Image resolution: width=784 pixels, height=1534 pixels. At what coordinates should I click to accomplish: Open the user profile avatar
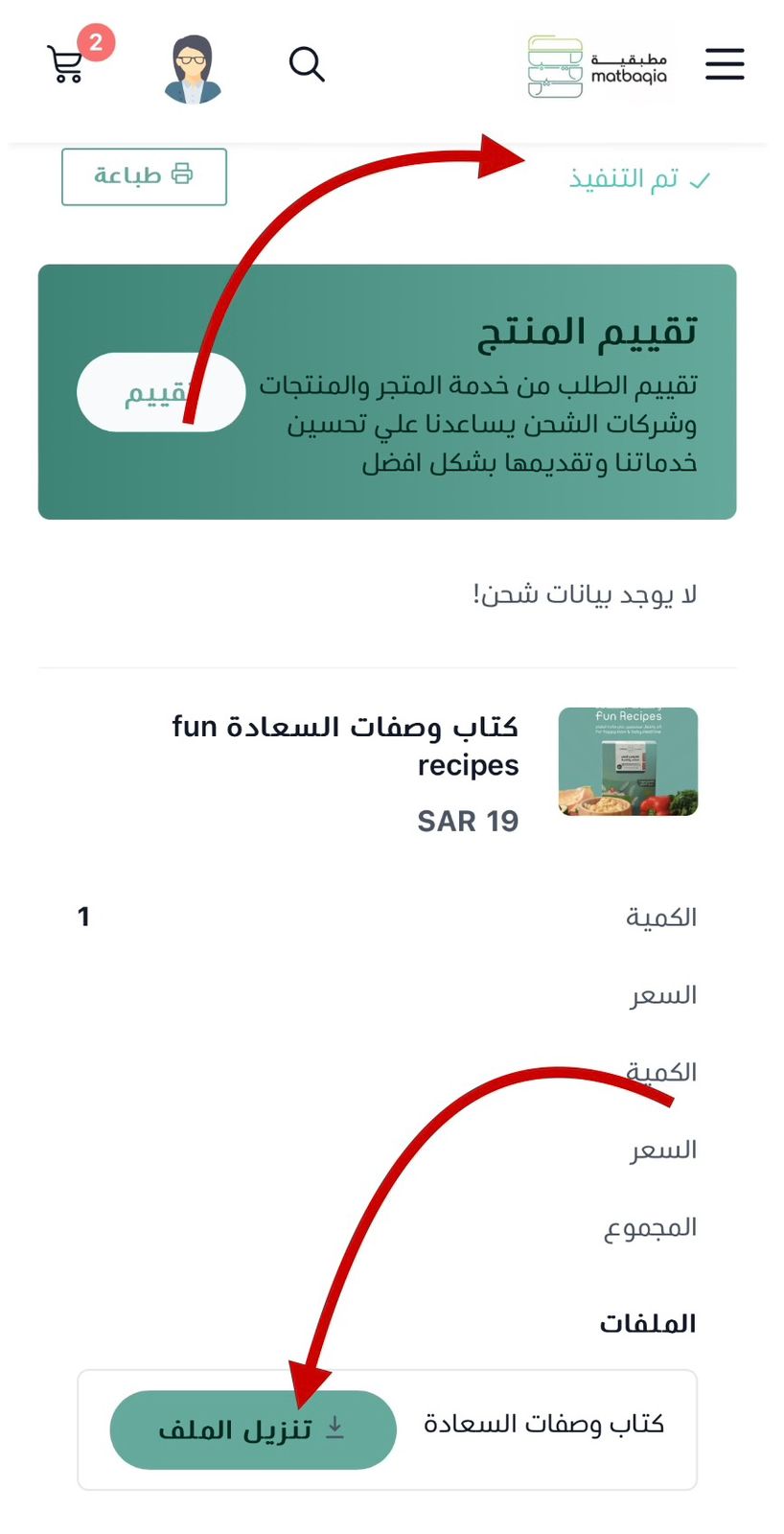click(x=193, y=68)
